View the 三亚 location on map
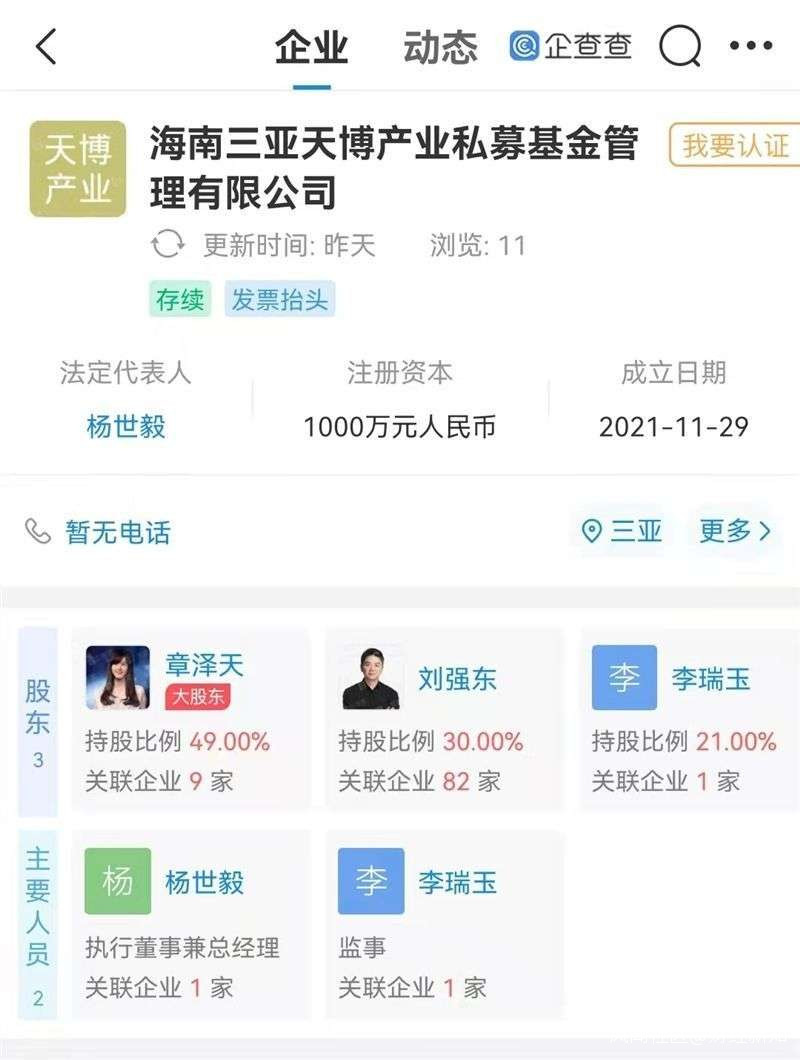800x1060 pixels. [x=622, y=531]
